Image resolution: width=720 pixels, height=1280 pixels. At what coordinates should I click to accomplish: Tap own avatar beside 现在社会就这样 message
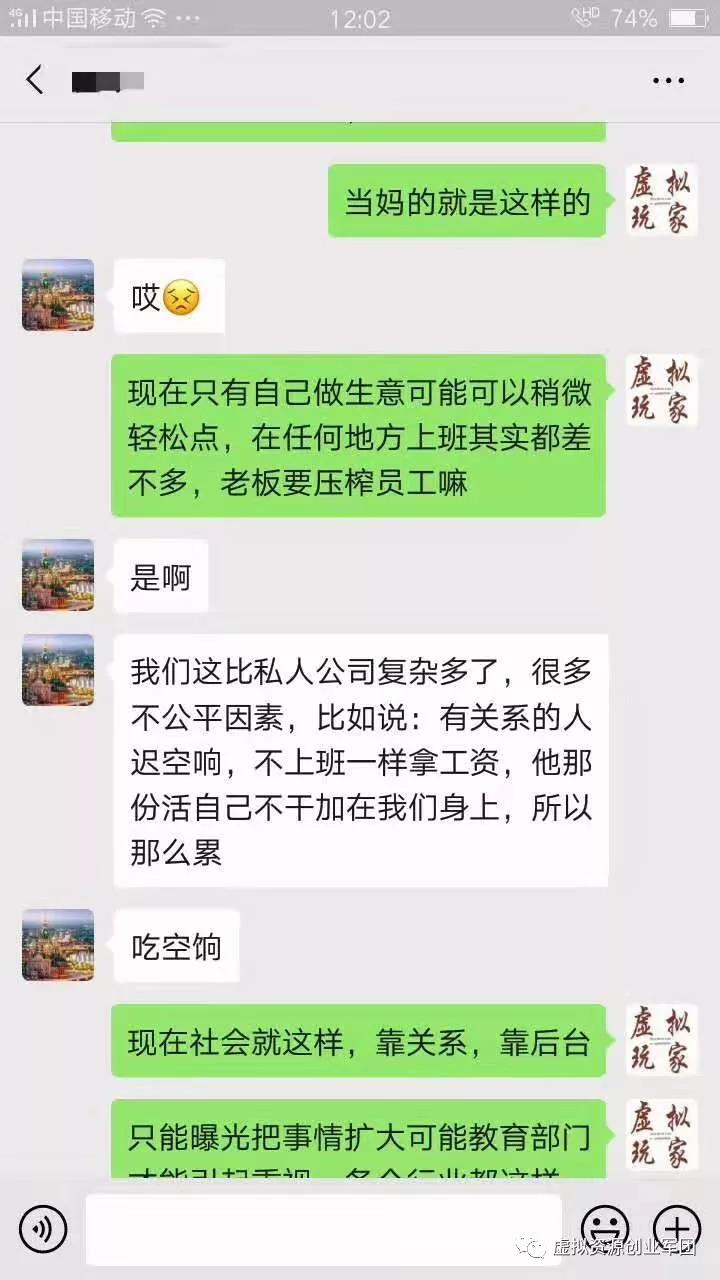[661, 1040]
